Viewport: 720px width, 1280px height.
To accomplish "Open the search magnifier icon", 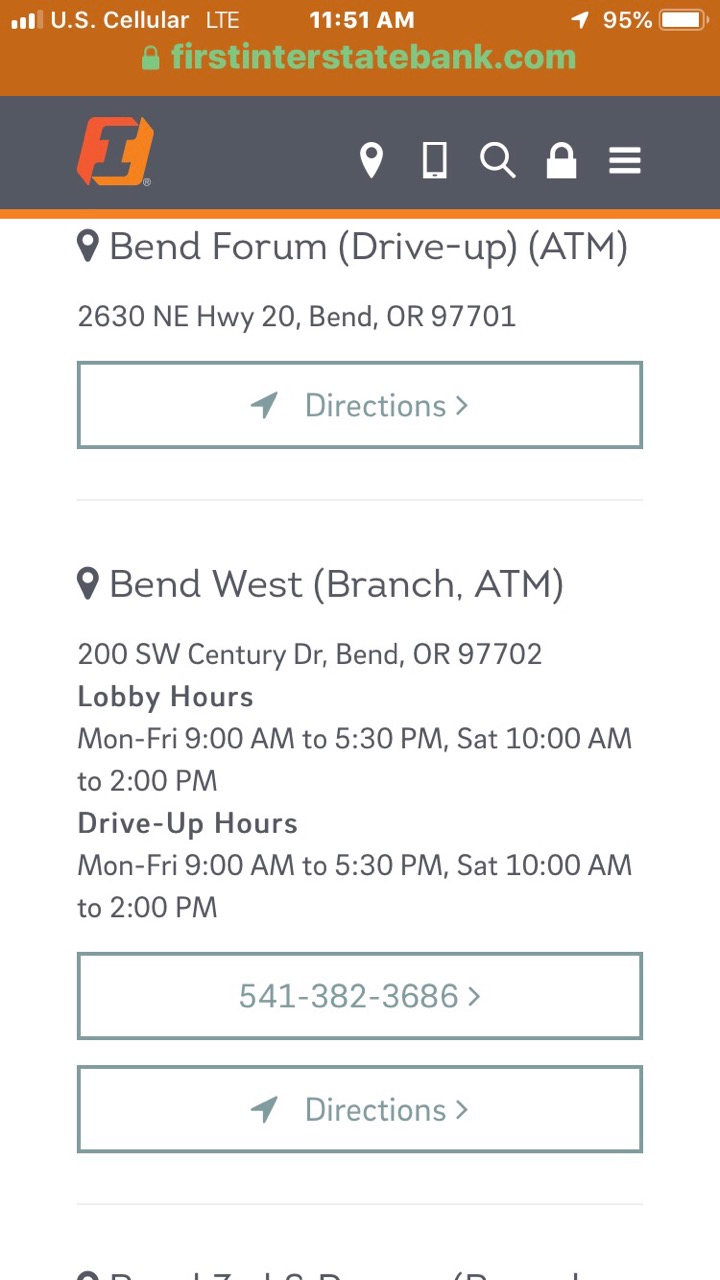I will point(497,160).
